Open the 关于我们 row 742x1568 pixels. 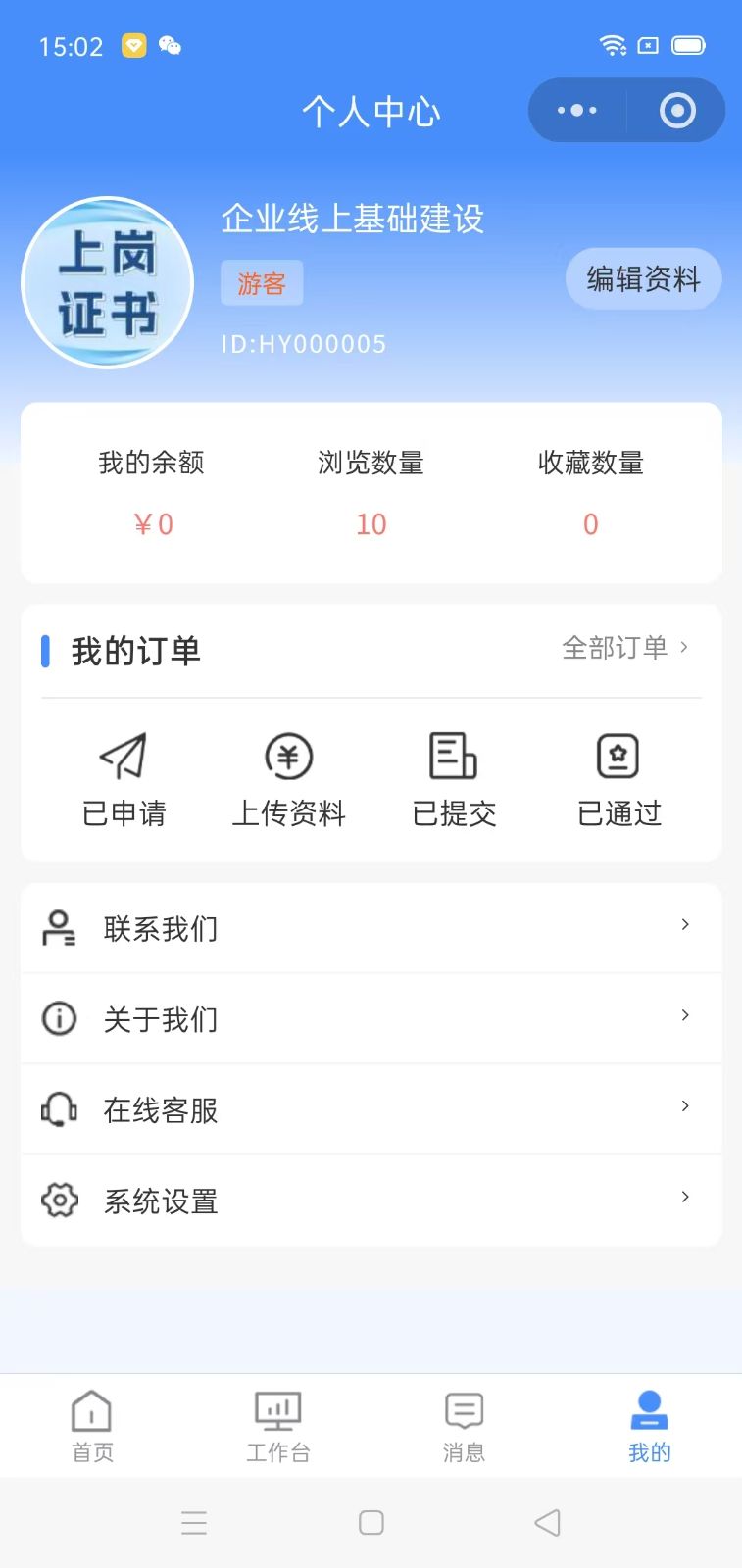tap(371, 1019)
